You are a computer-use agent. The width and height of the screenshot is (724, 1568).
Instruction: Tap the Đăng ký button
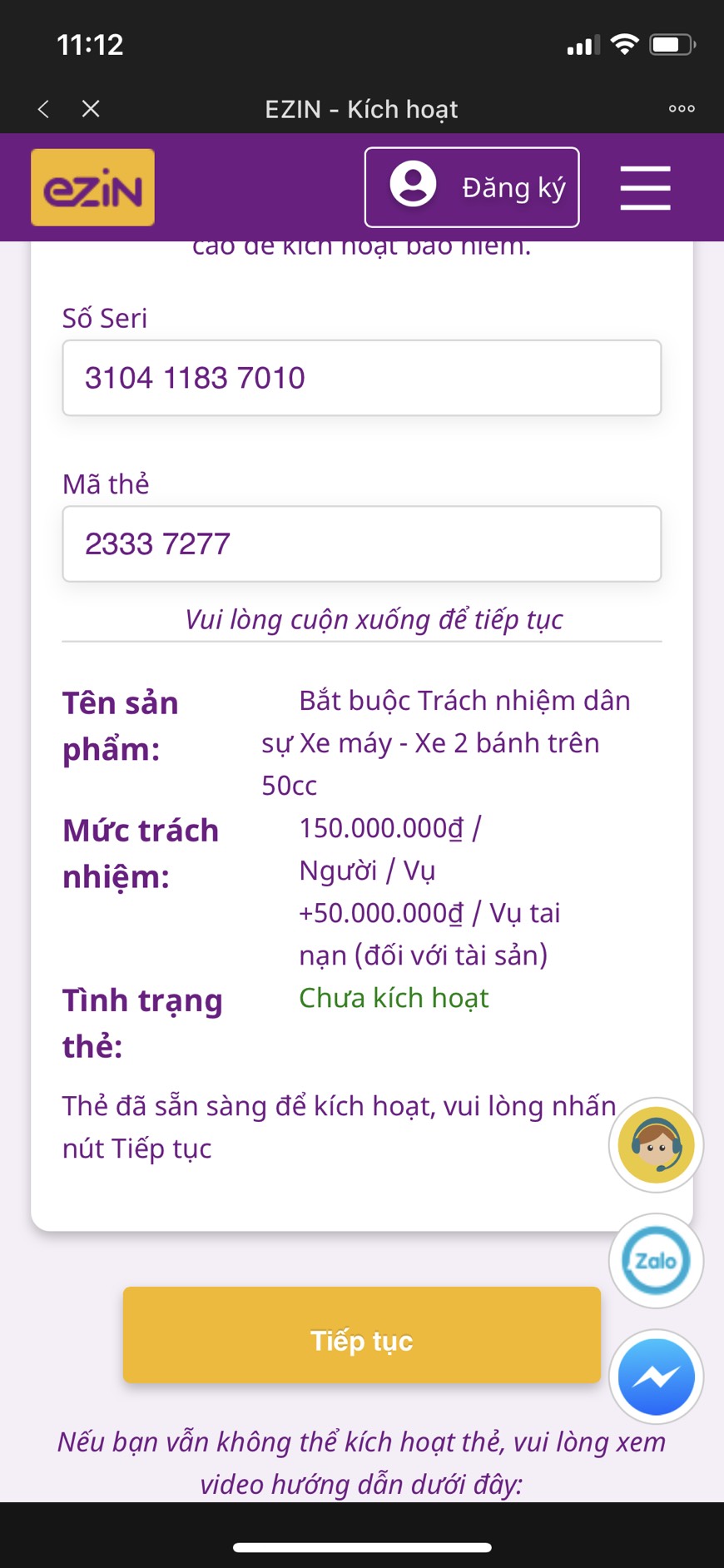472,187
